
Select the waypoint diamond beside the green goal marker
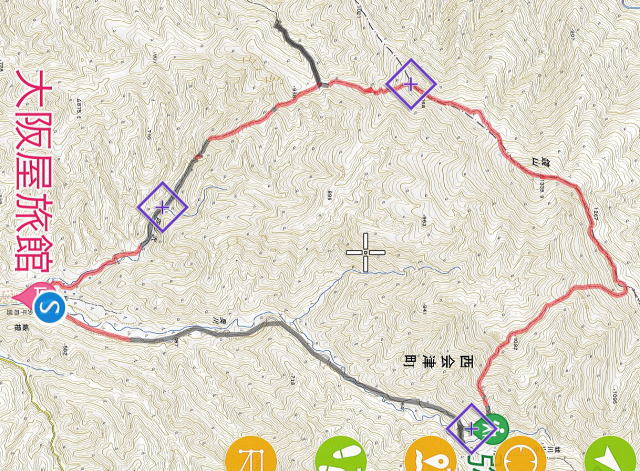point(471,429)
